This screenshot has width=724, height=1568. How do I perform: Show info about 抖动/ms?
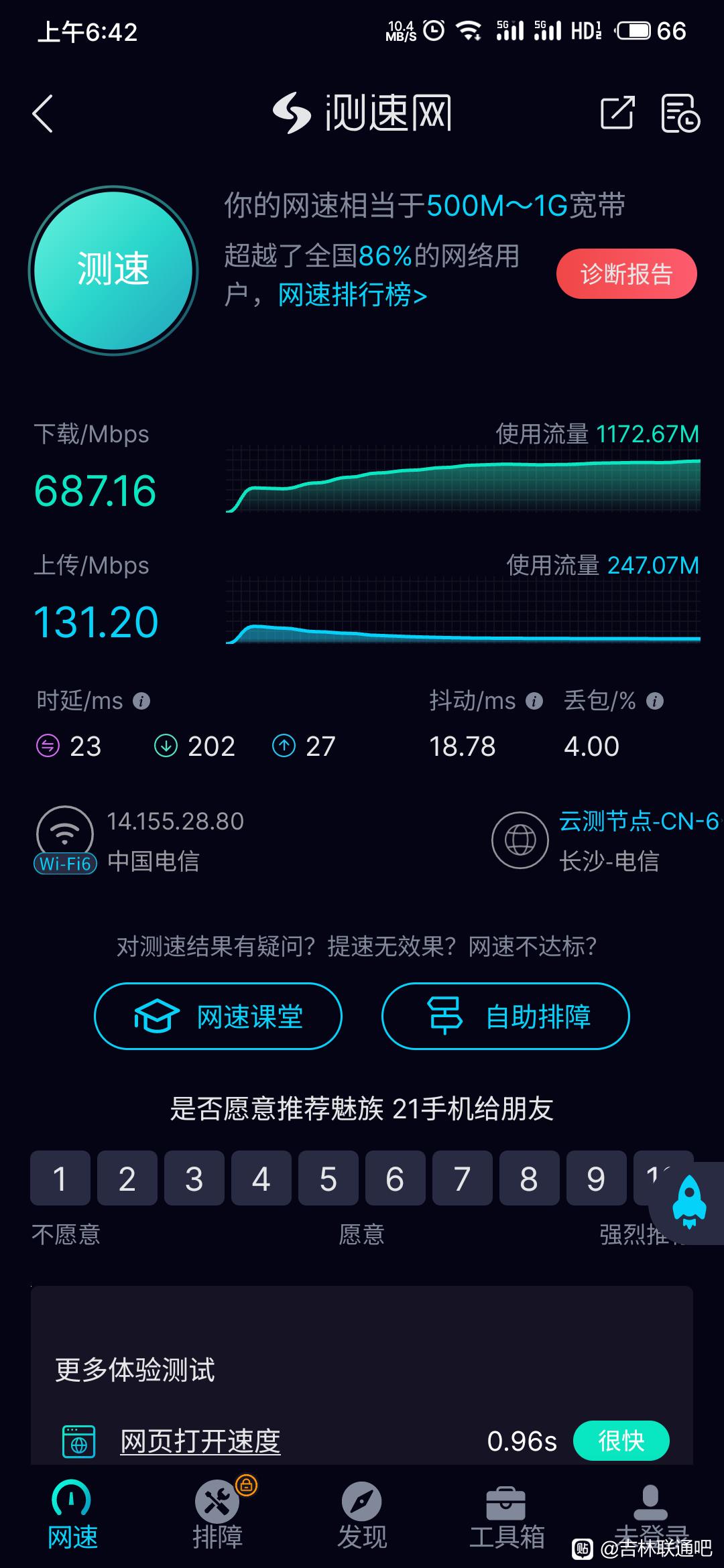pos(534,702)
